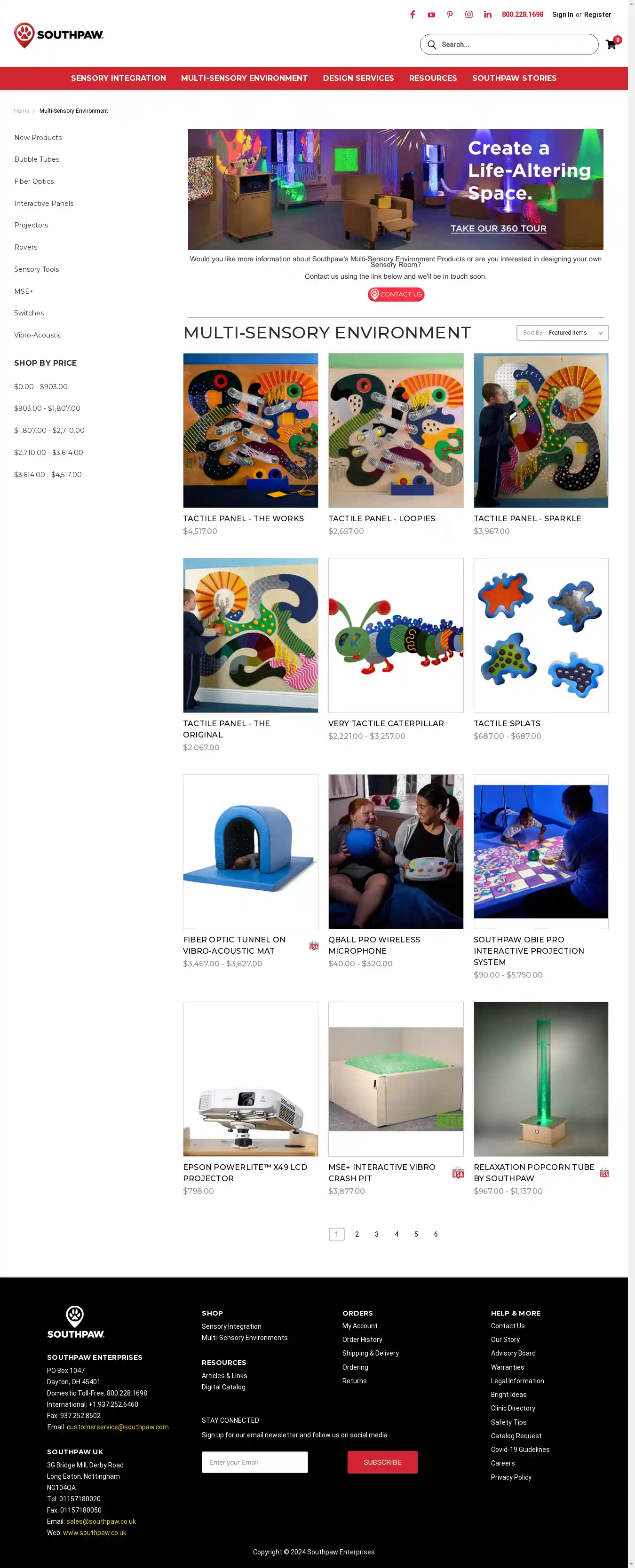
Task: Open Sensory Integration in the red menu
Action: (x=118, y=78)
